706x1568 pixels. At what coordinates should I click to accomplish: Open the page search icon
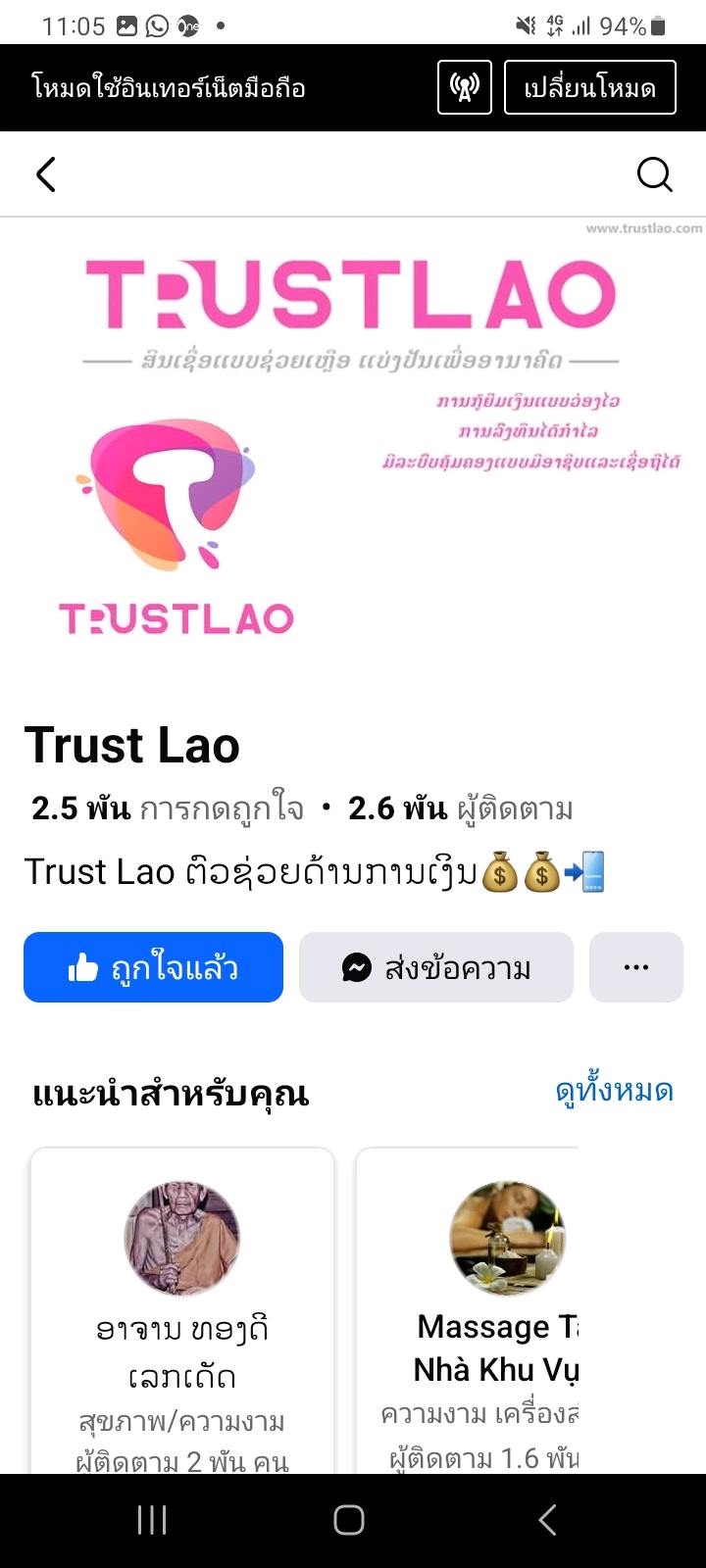pyautogui.click(x=654, y=175)
